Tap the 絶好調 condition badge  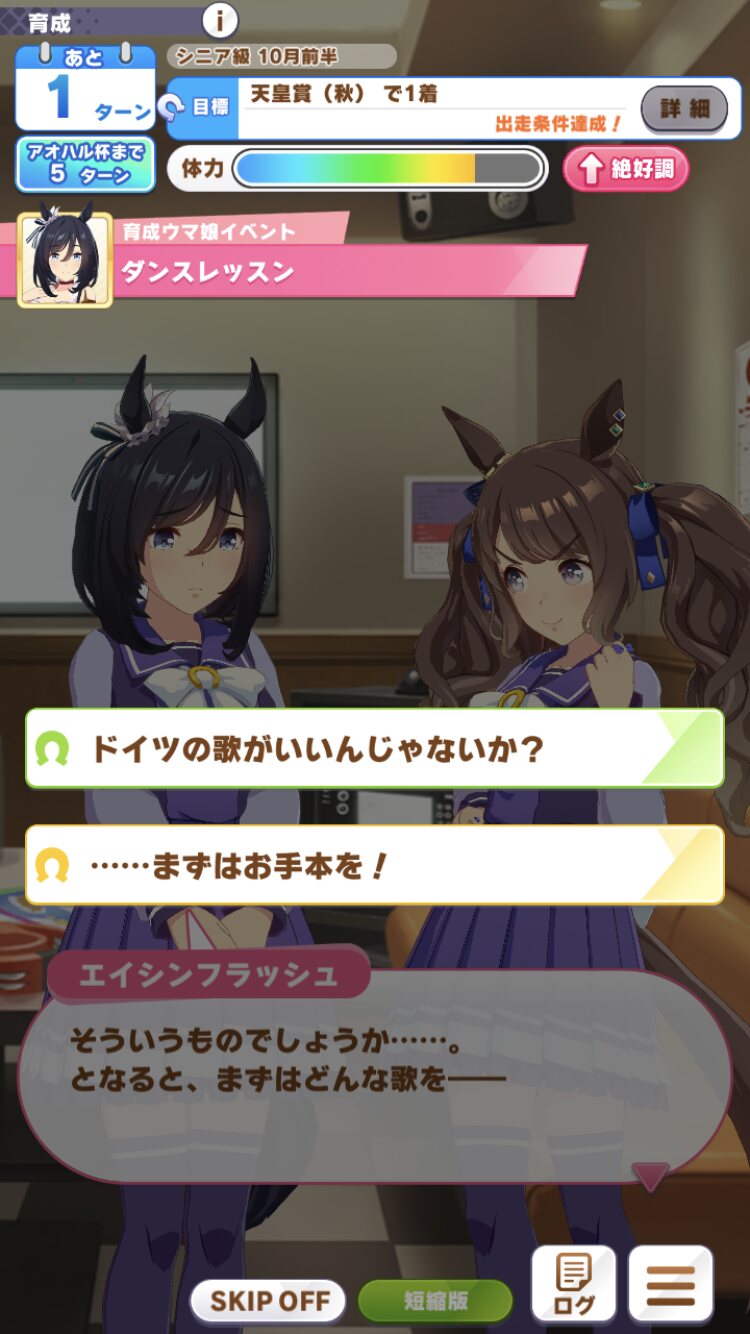click(626, 169)
